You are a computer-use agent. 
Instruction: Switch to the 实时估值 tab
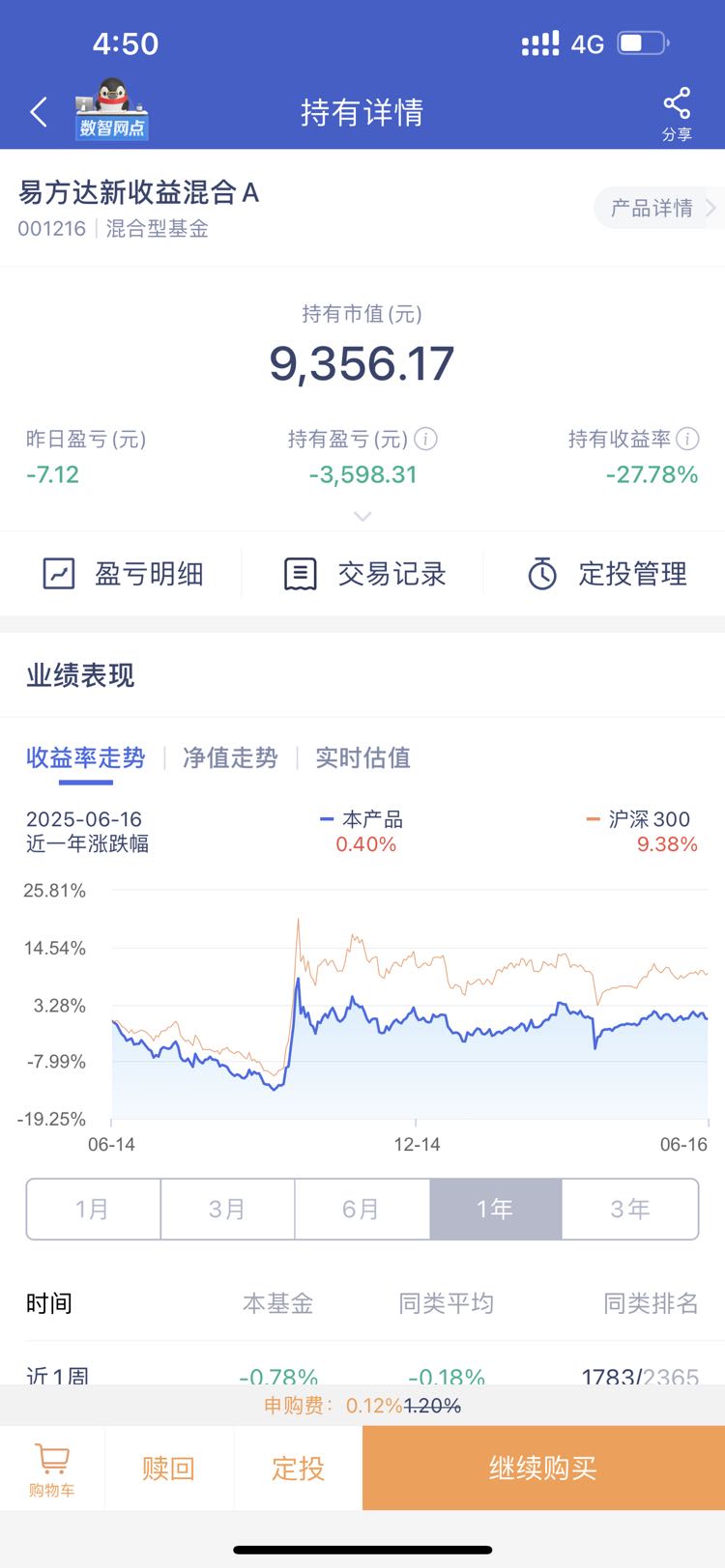[x=363, y=757]
